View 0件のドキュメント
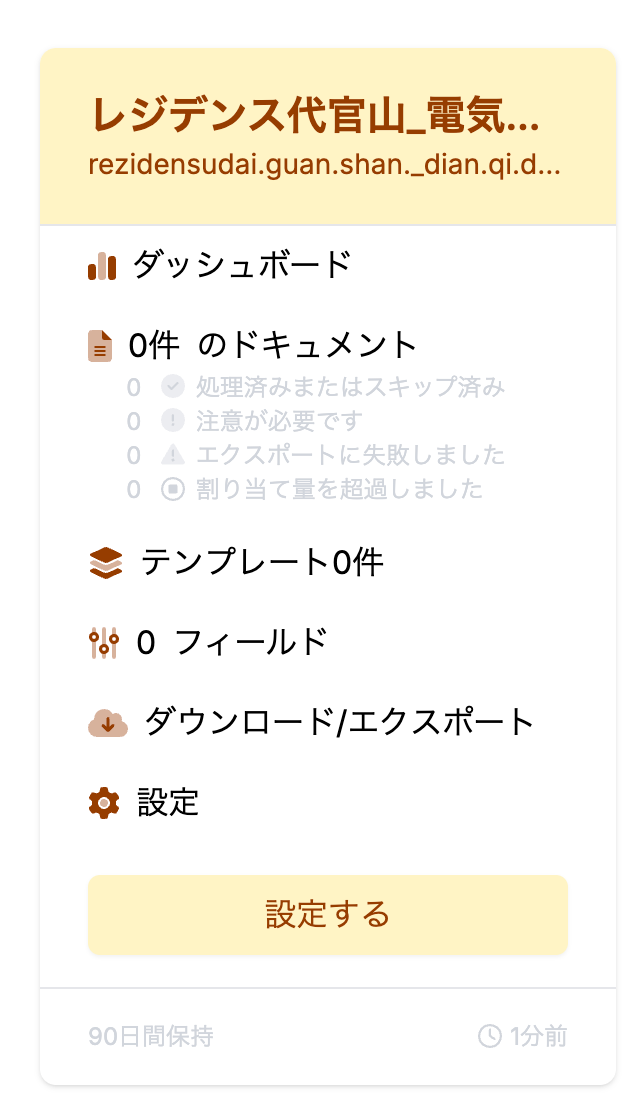 pos(272,346)
